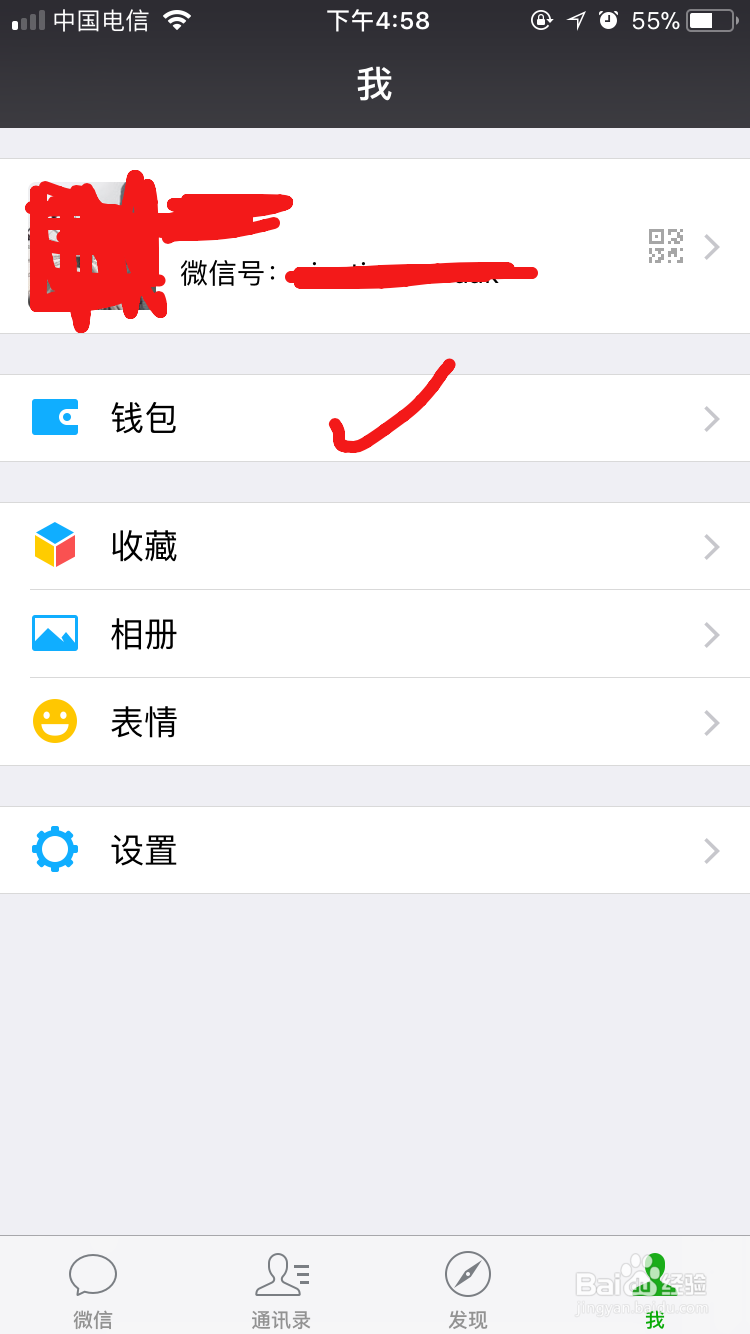Expand the profile row chevron
This screenshot has width=750, height=1334.
(x=712, y=247)
